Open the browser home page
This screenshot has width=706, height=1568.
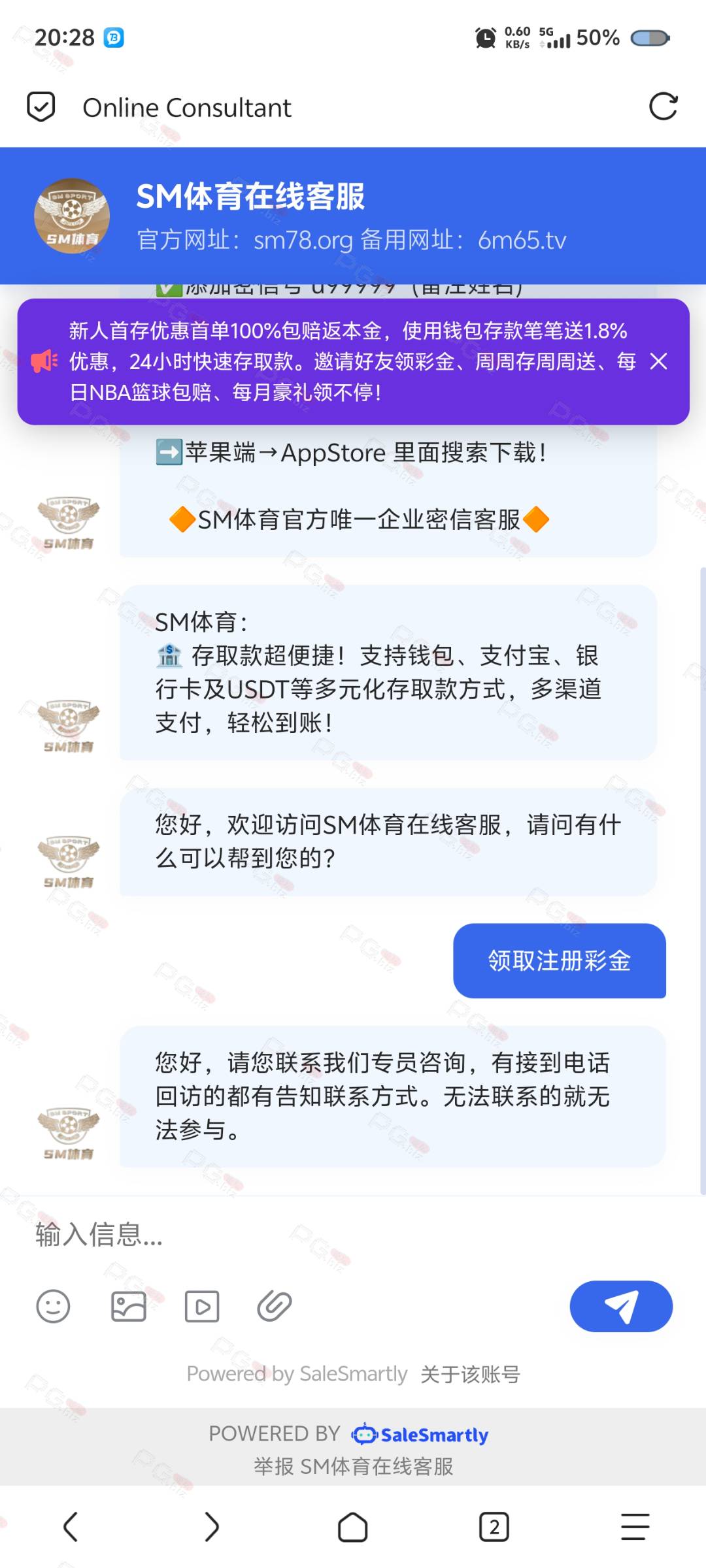pyautogui.click(x=352, y=1527)
